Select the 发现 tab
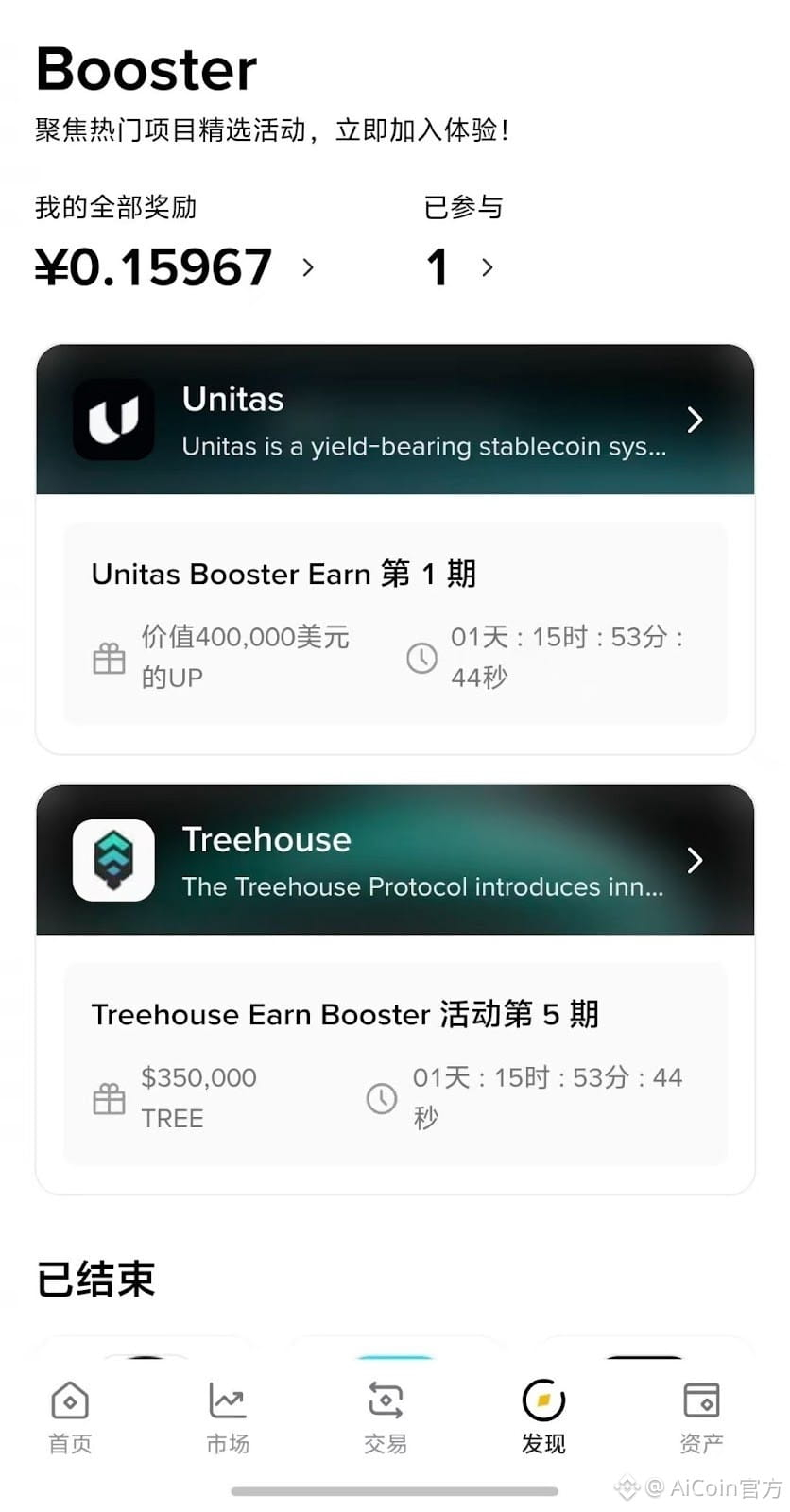 point(543,1416)
